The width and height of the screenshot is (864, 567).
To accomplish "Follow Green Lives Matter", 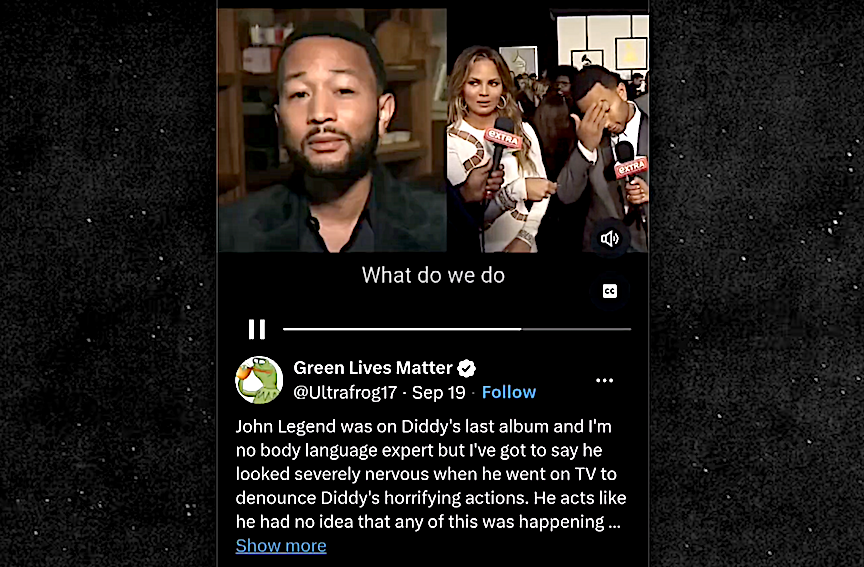I will click(x=508, y=392).
